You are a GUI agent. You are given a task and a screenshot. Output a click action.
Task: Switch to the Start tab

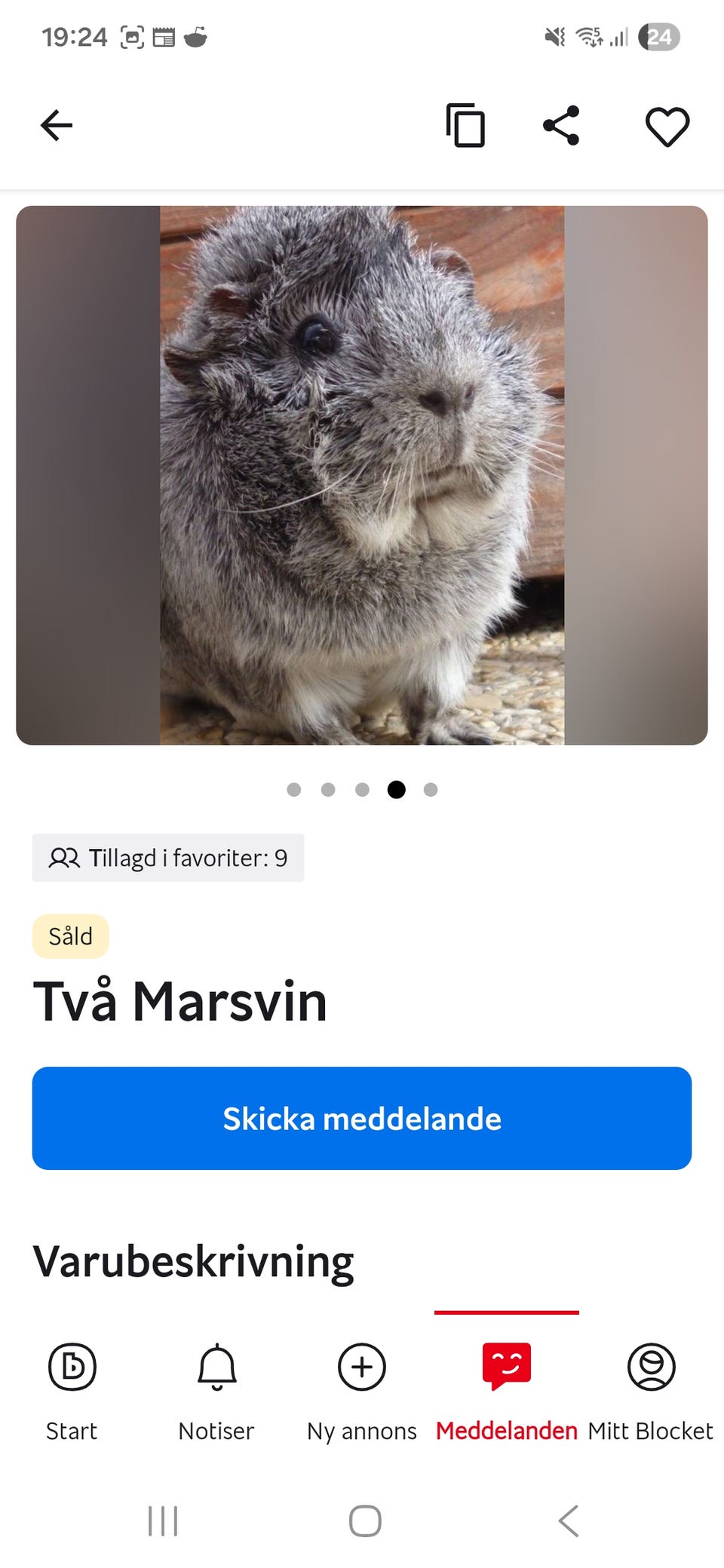coord(72,1392)
